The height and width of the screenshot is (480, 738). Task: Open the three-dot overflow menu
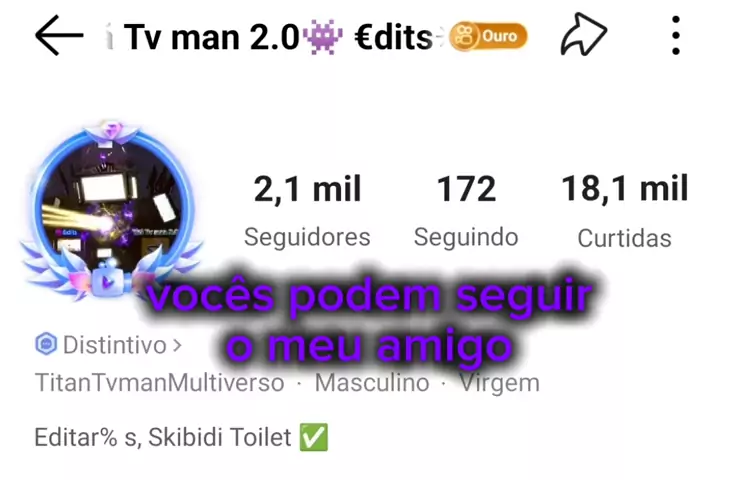tap(677, 37)
